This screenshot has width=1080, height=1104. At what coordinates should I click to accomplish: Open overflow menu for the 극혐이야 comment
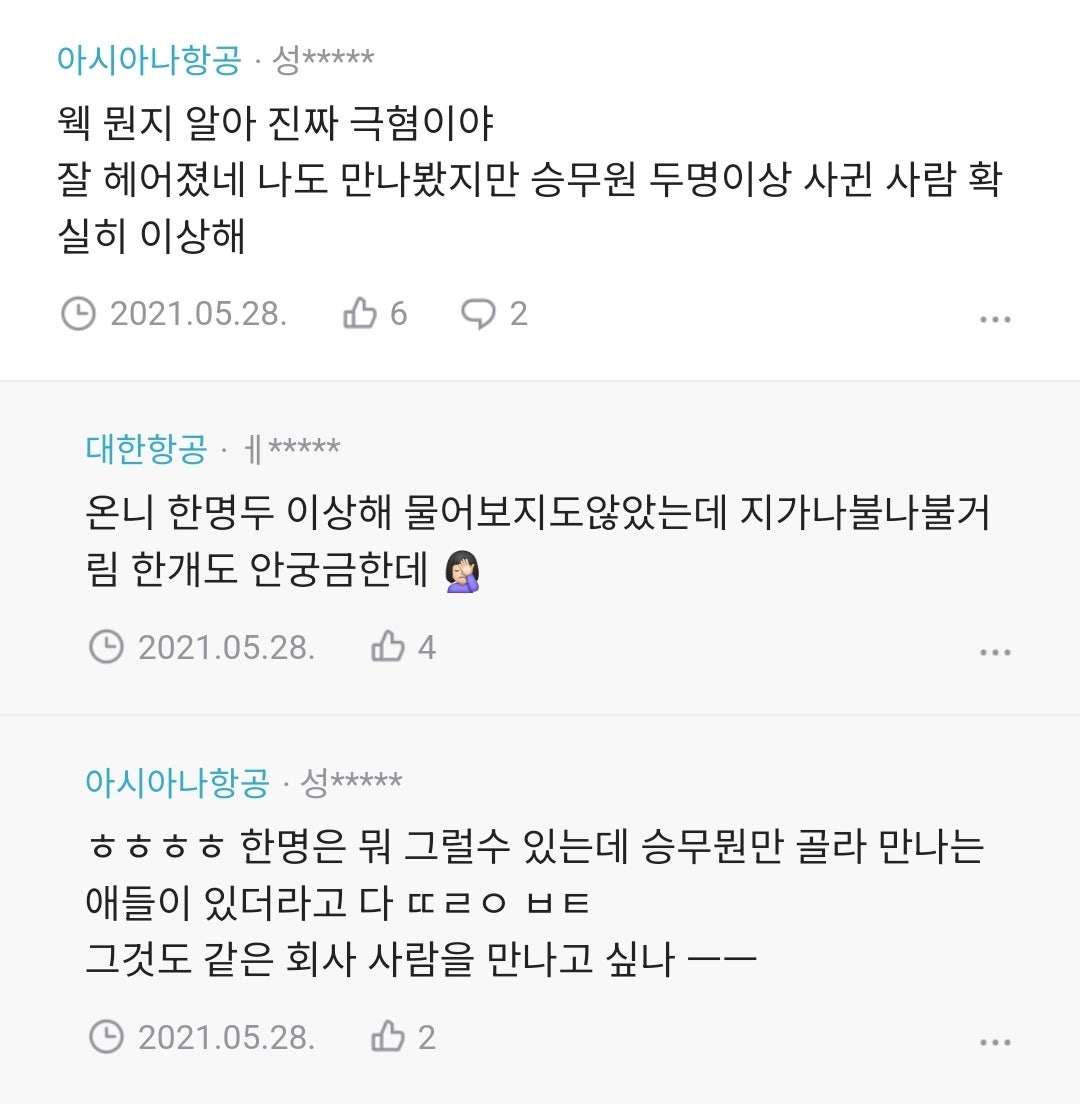[x=994, y=319]
